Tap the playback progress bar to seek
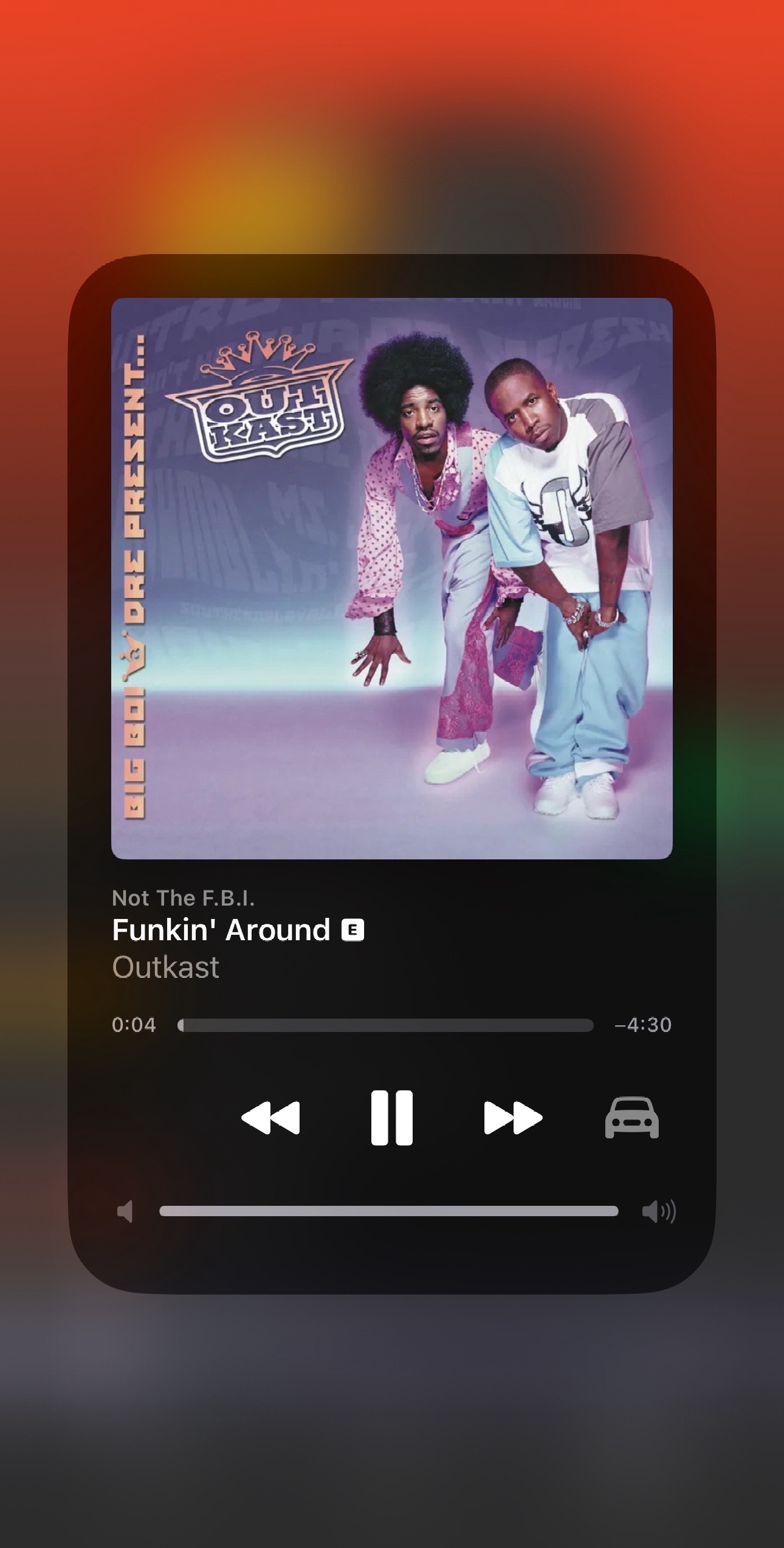This screenshot has width=784, height=1548. point(385,1025)
